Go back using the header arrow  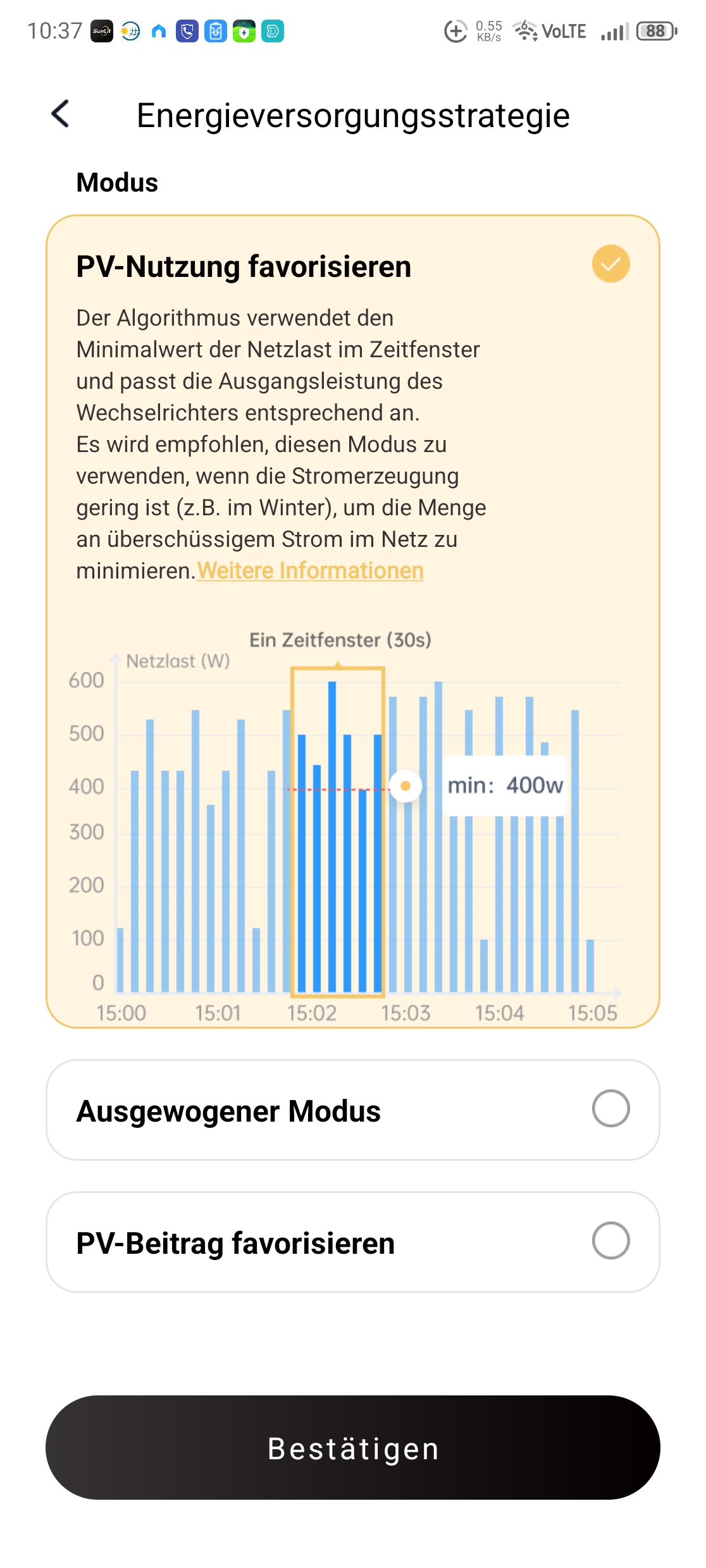tap(60, 114)
